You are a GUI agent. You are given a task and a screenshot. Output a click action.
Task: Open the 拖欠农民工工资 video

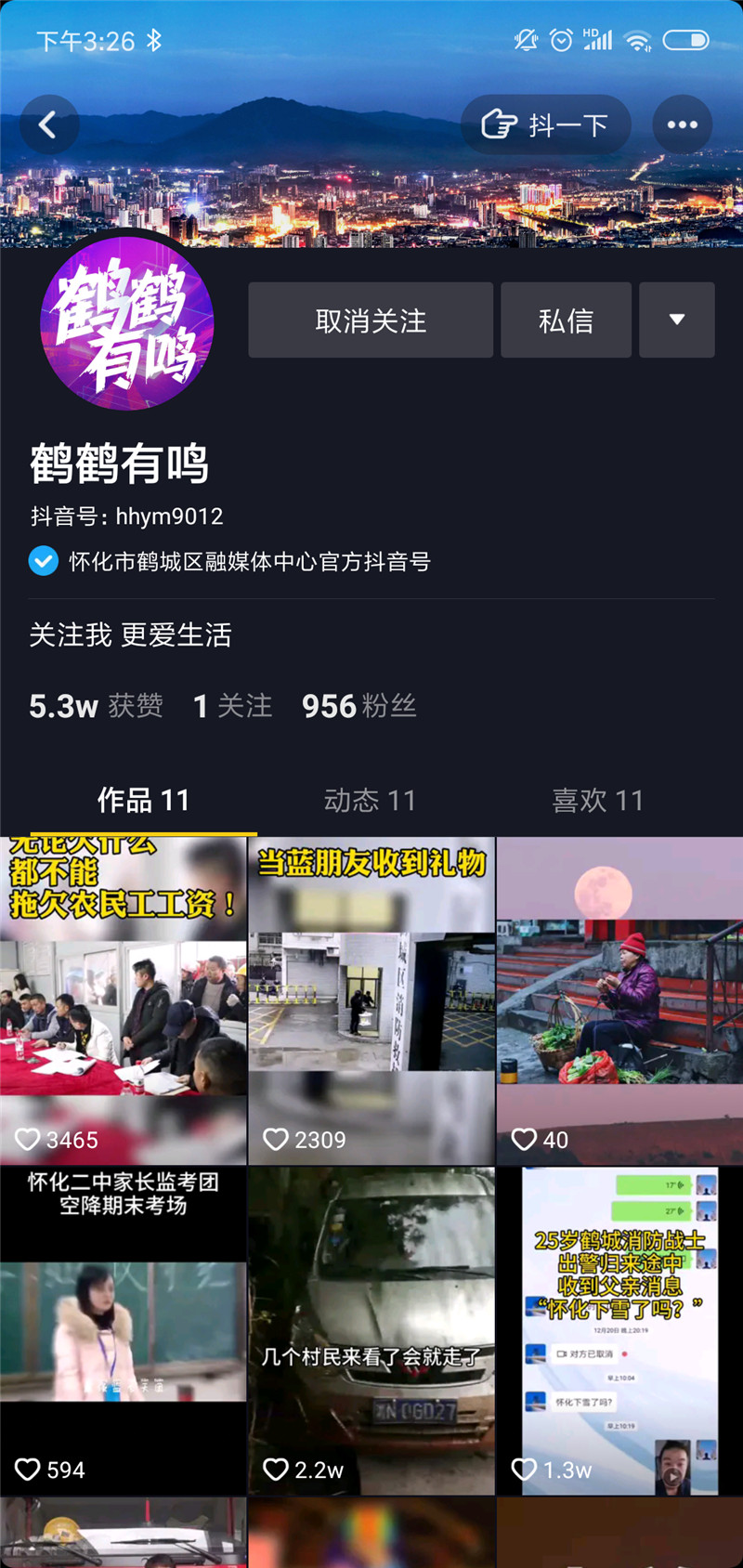point(124,1000)
